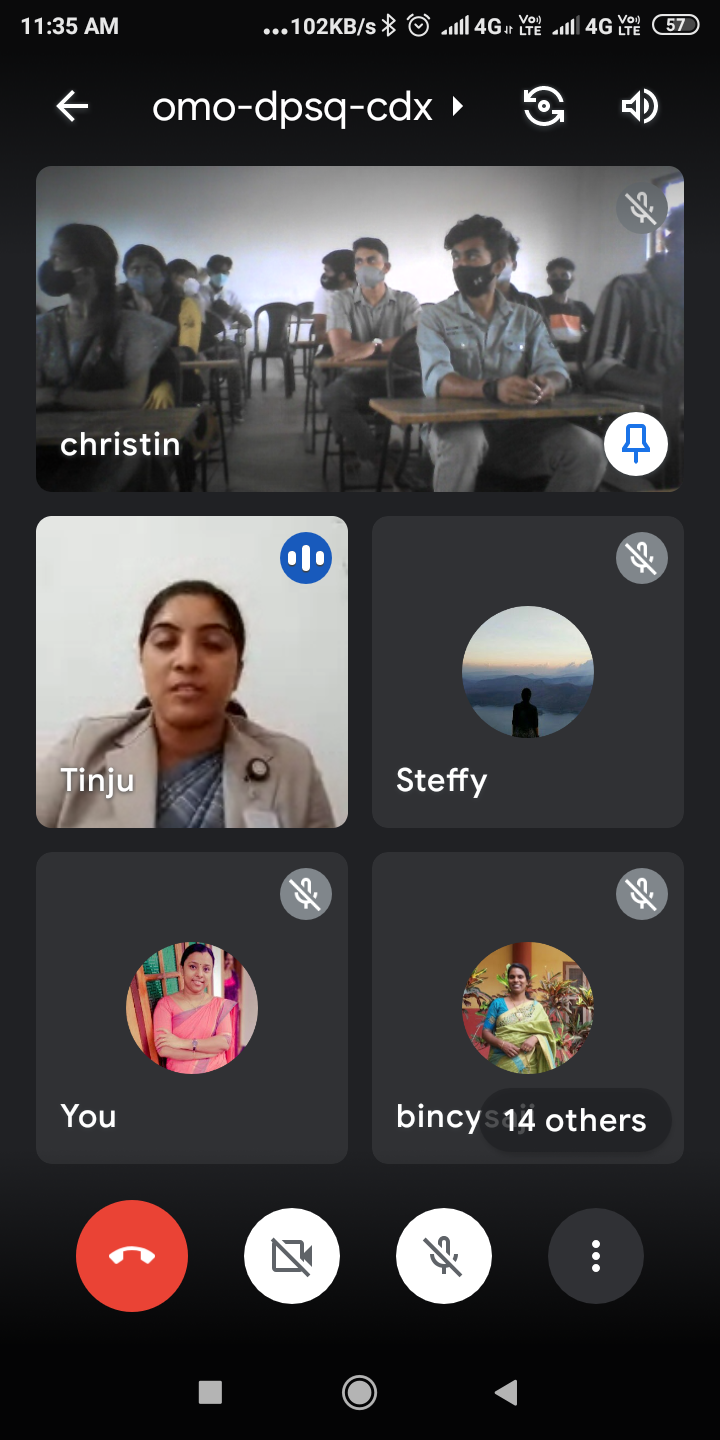The width and height of the screenshot is (720, 1440).
Task: Unmute your microphone
Action: [x=444, y=1256]
